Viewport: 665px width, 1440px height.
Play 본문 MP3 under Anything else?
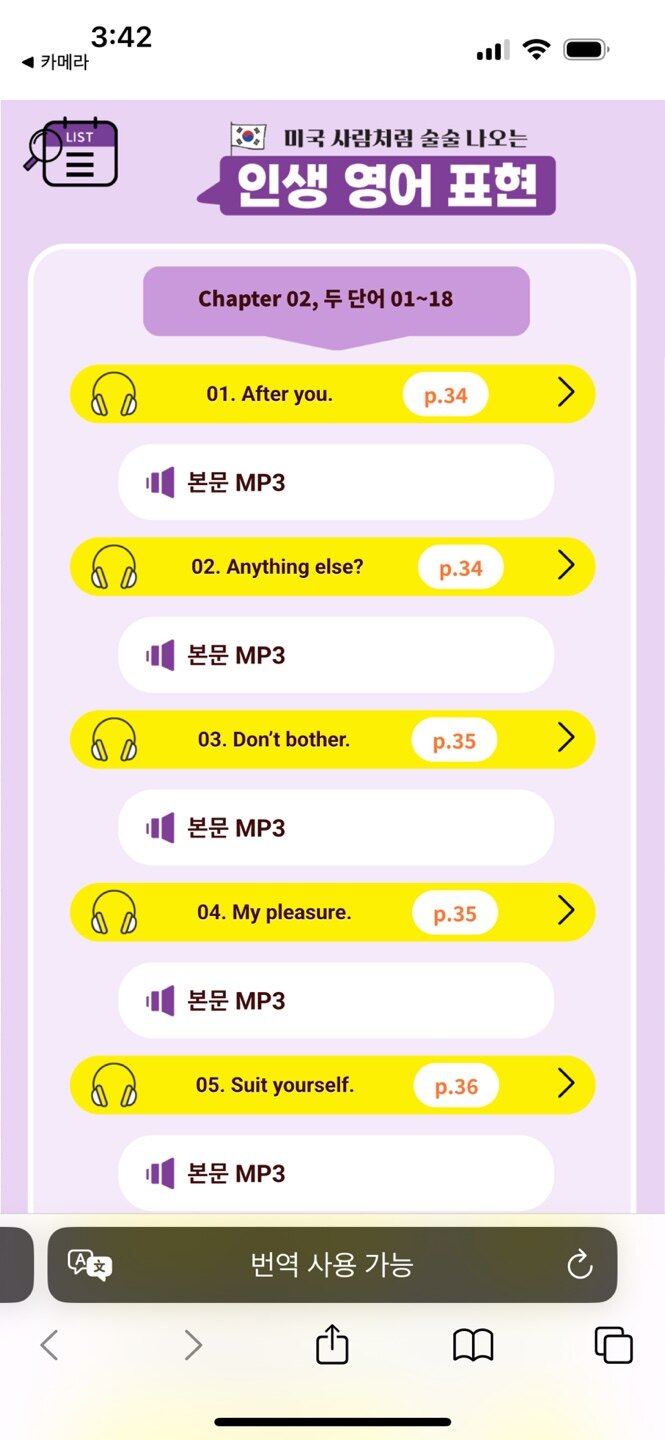pos(335,656)
